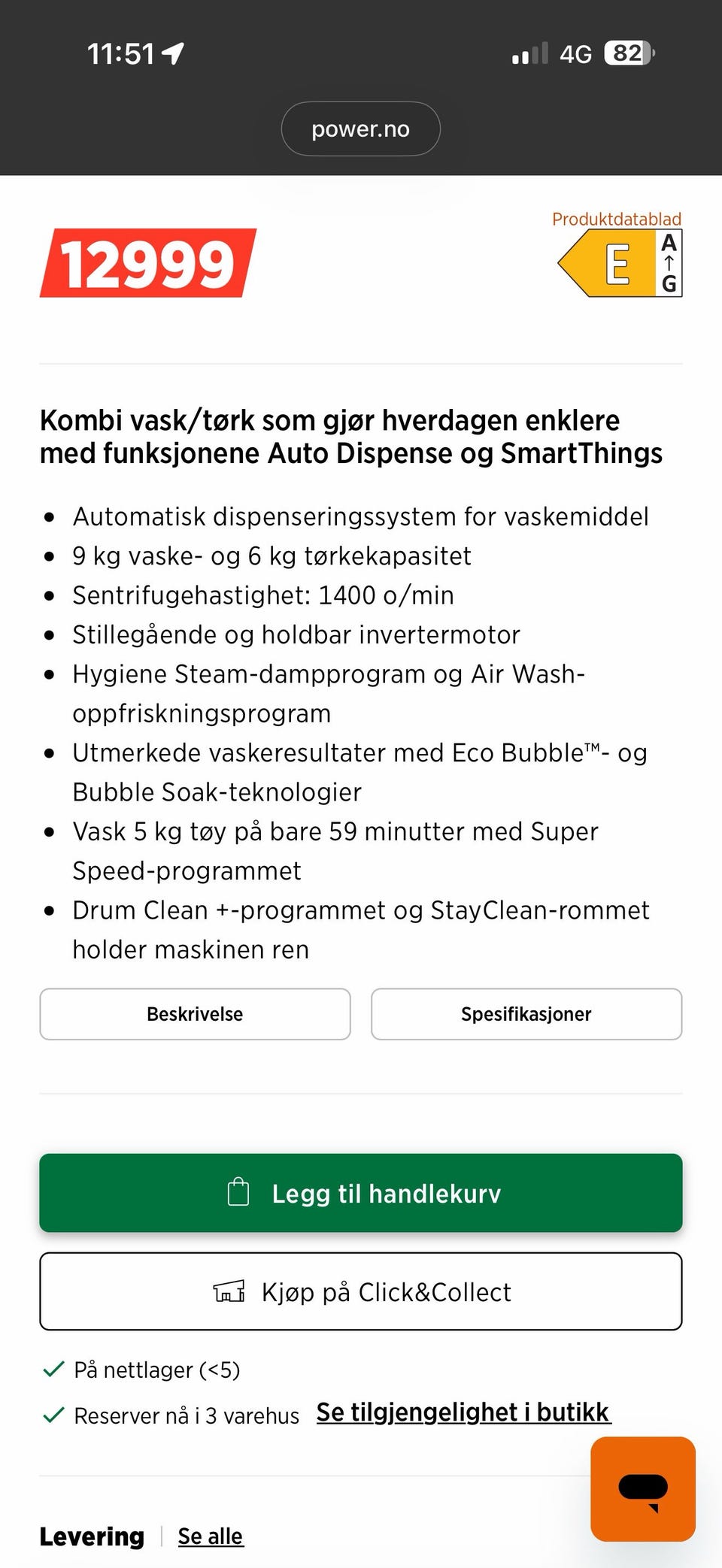
Task: Open the Spesifikasjoner section
Action: pos(526,1014)
